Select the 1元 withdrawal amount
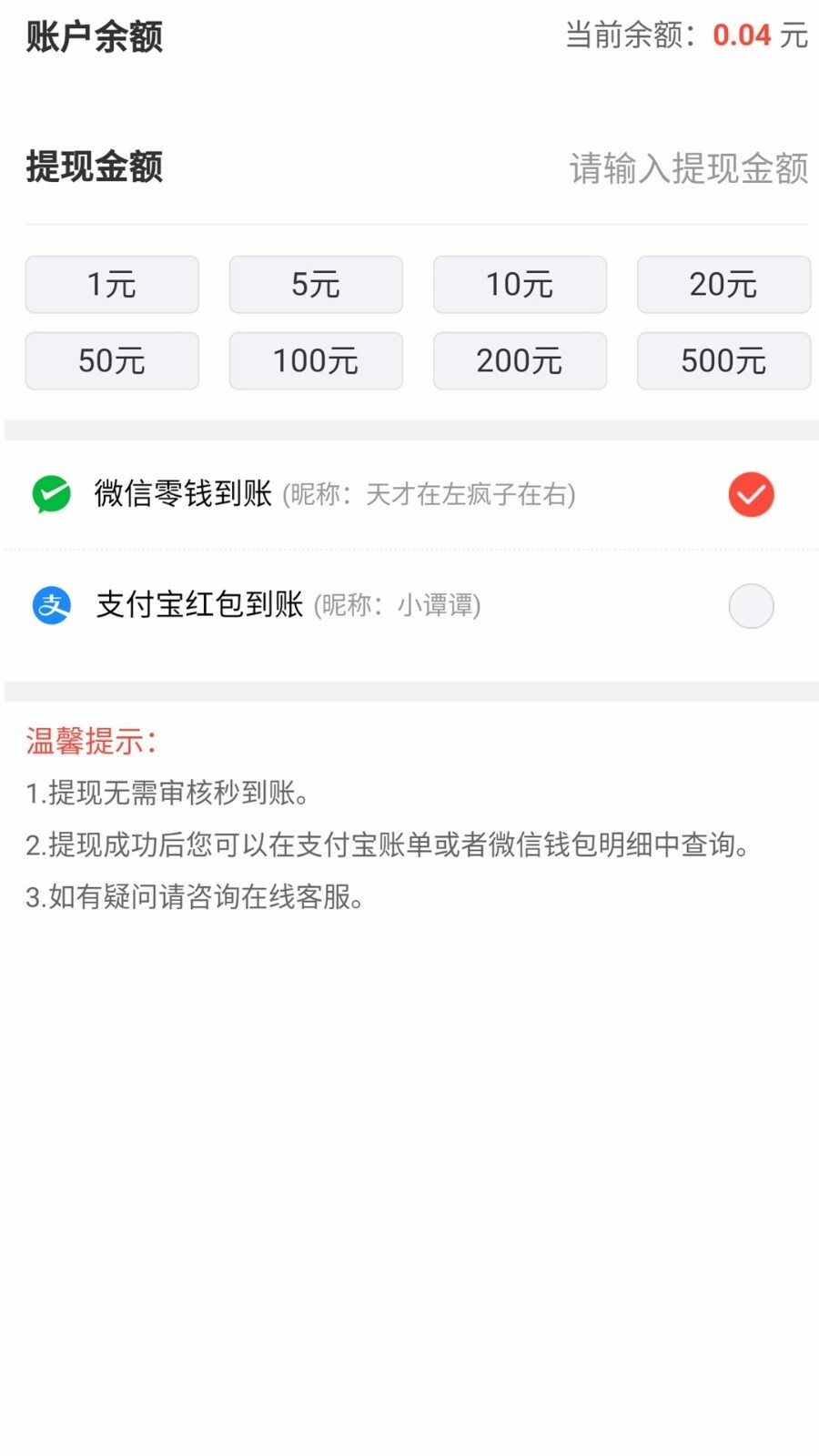Viewport: 819px width, 1456px height. (112, 284)
